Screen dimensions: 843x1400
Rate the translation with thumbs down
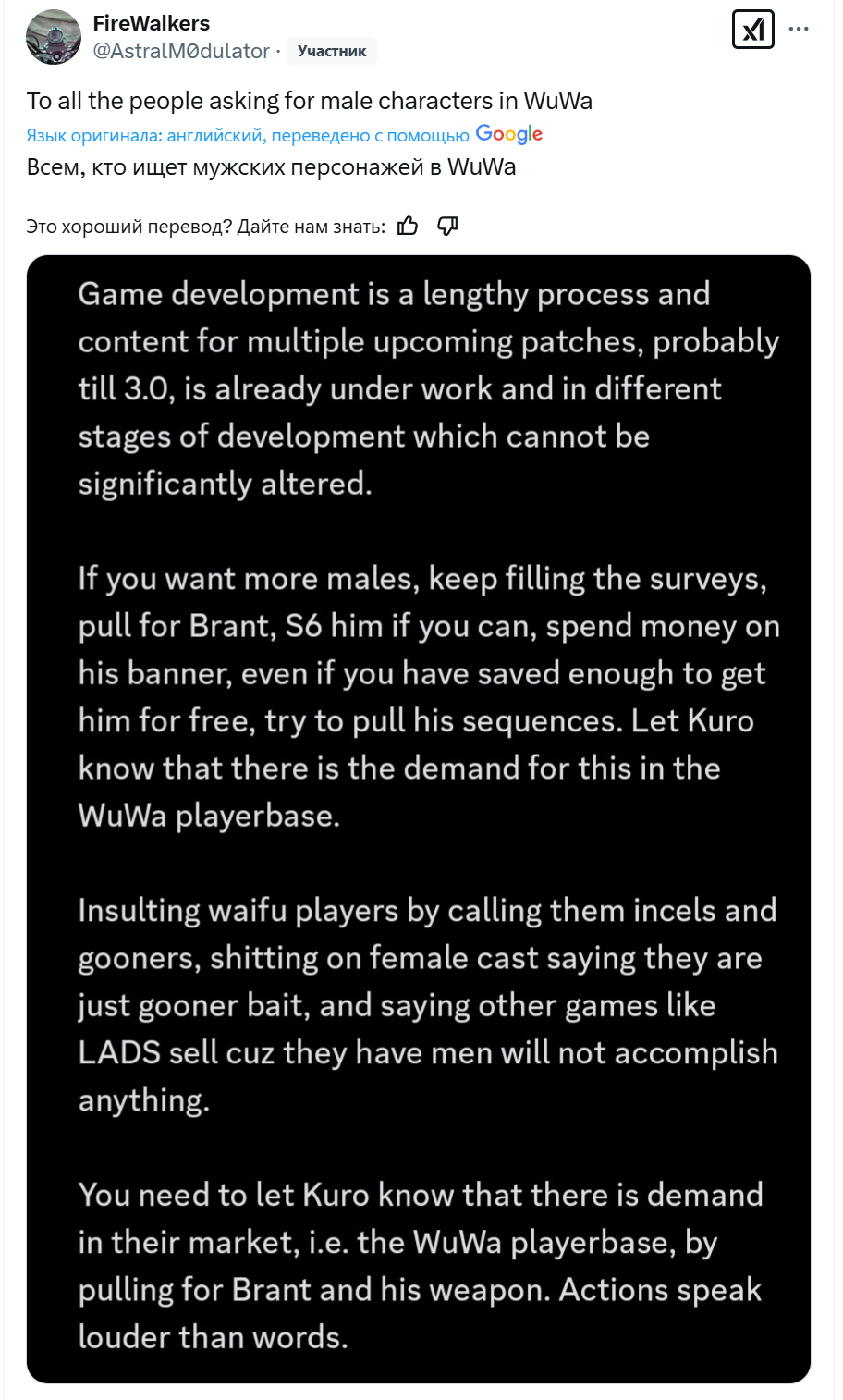[x=448, y=227]
